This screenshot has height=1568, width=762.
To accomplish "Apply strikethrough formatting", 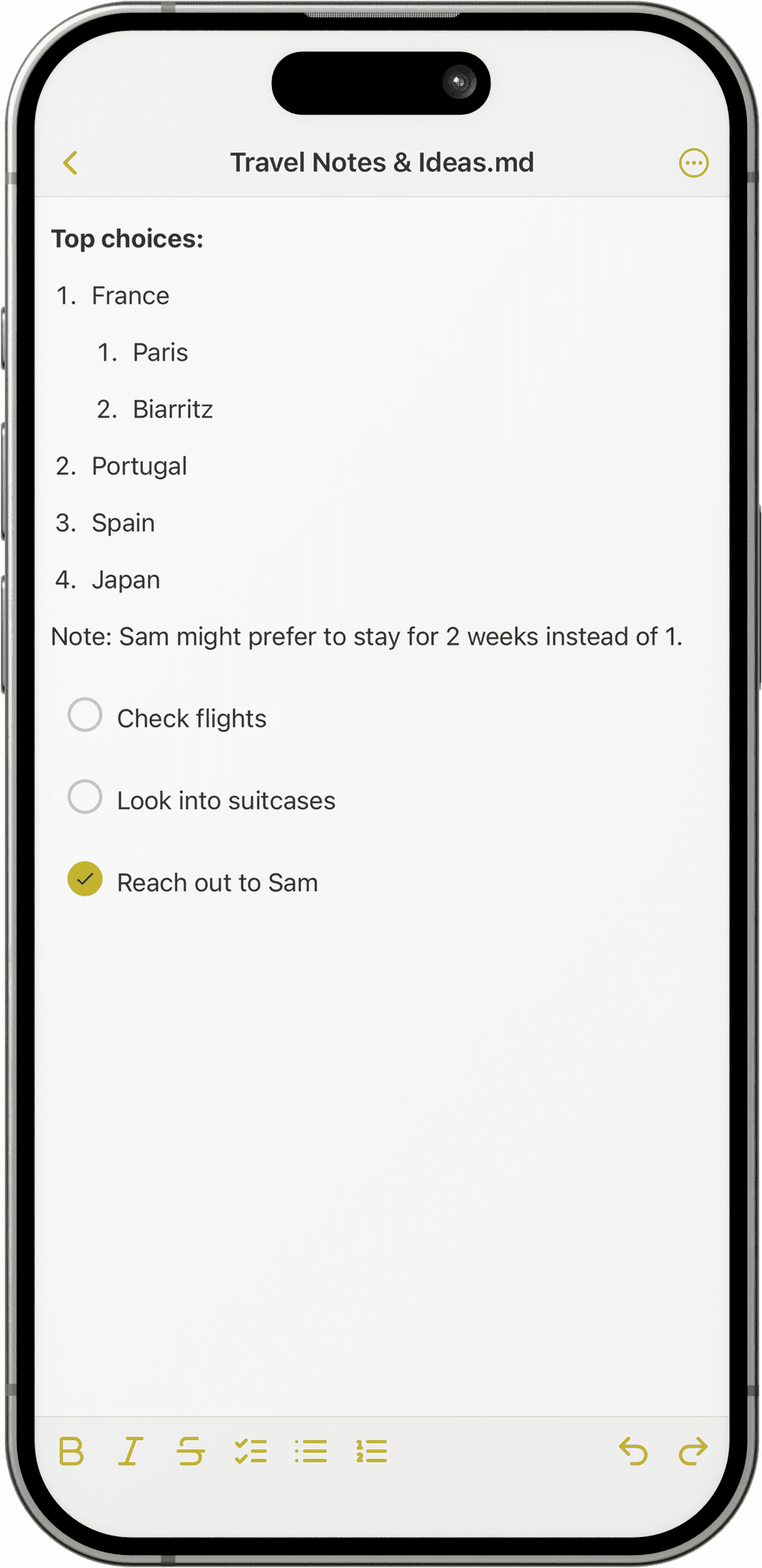I will pos(190,1451).
